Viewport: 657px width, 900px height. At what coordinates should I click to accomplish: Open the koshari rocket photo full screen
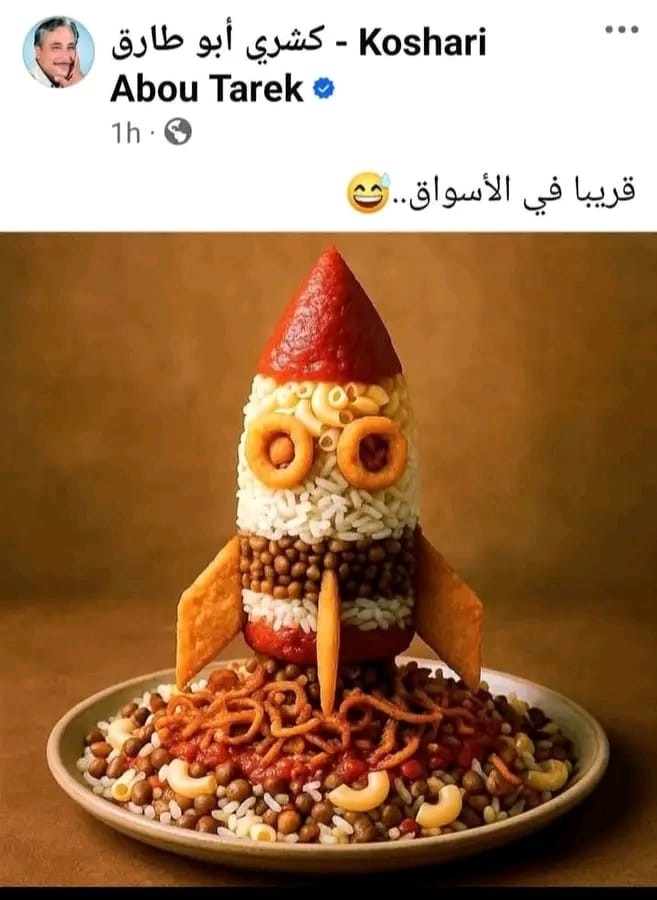(328, 560)
